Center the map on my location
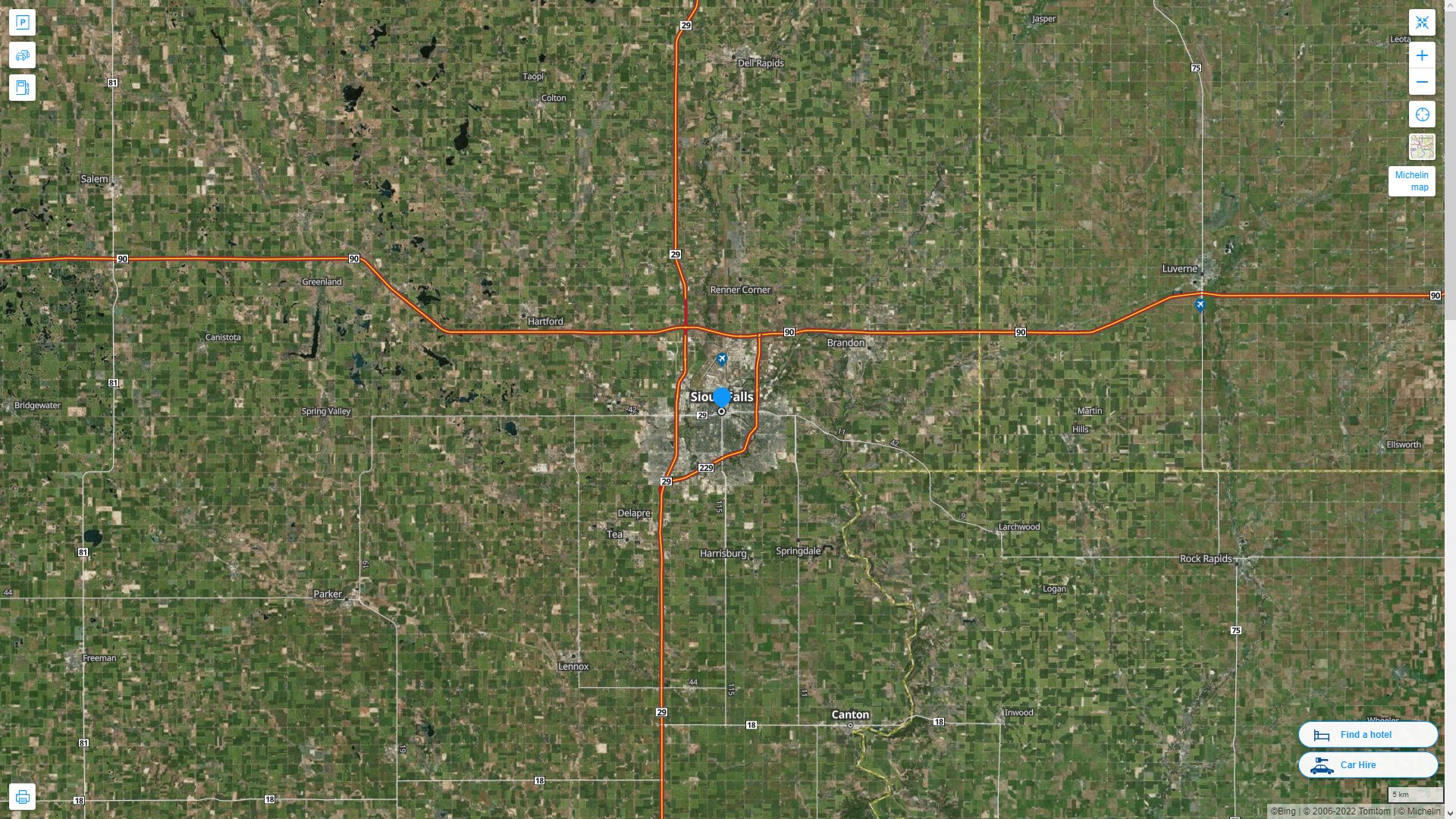 (x=1422, y=115)
